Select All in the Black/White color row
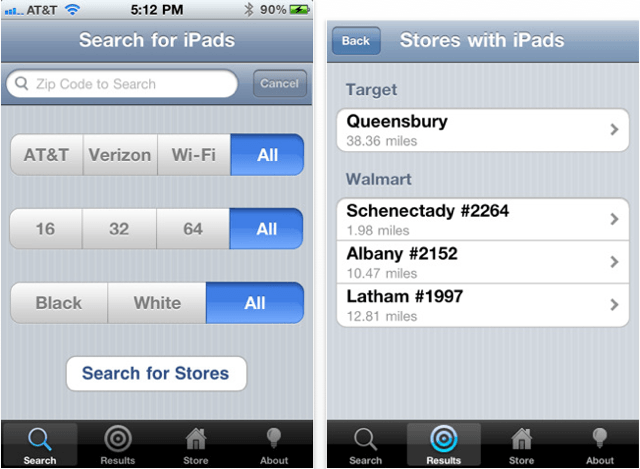640x469 pixels. click(x=255, y=303)
